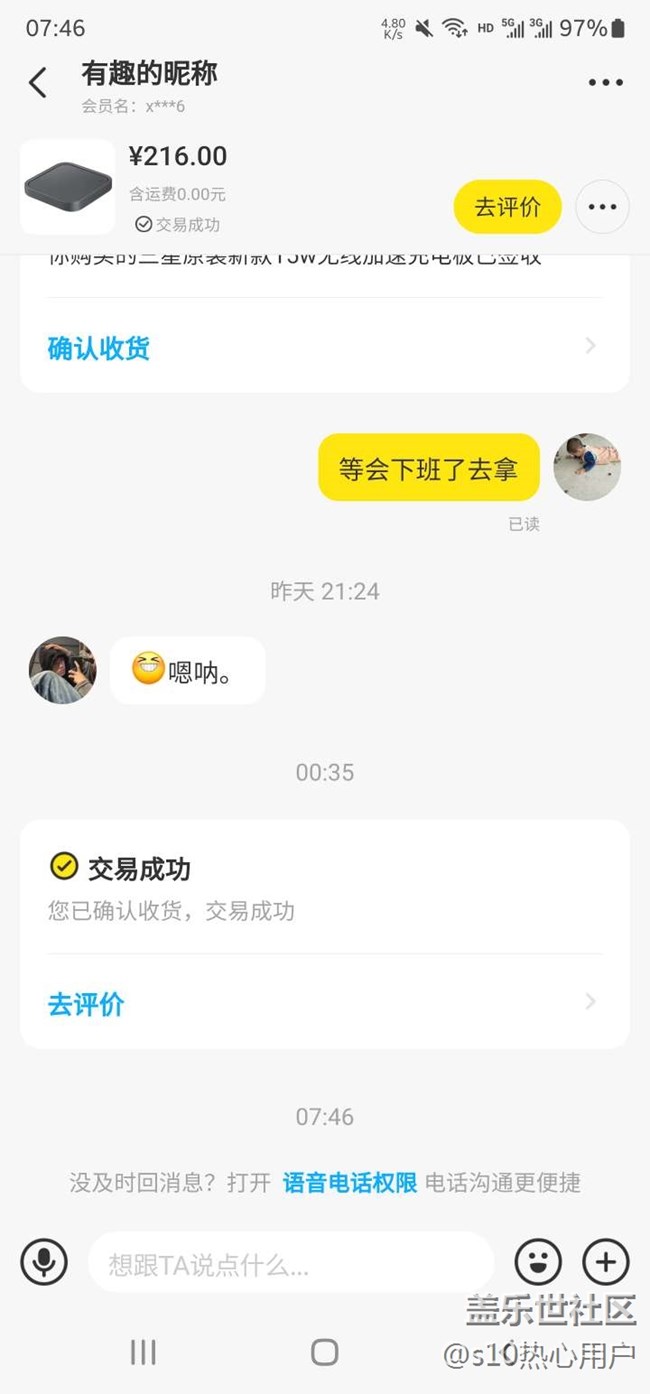View my own avatar profile
650x1394 pixels.
point(587,467)
